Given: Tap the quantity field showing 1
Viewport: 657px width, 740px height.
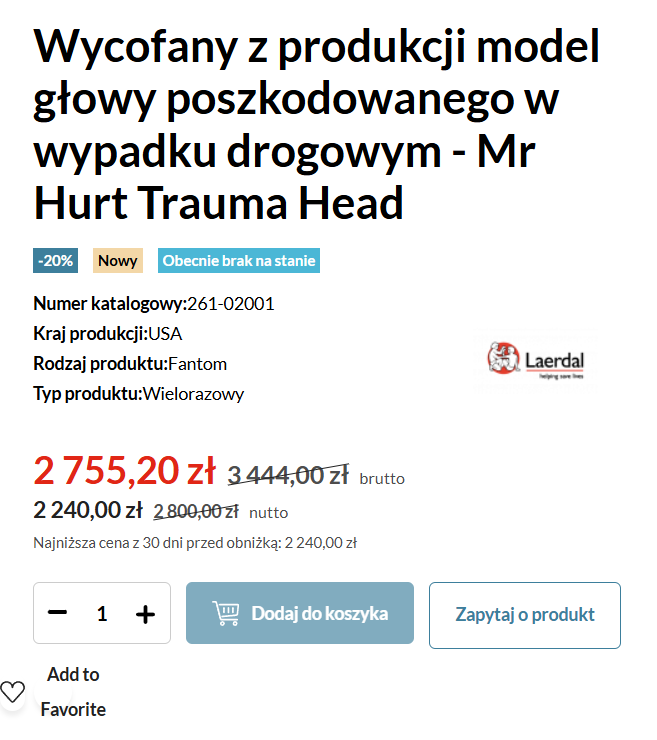Looking at the screenshot, I should coord(102,614).
